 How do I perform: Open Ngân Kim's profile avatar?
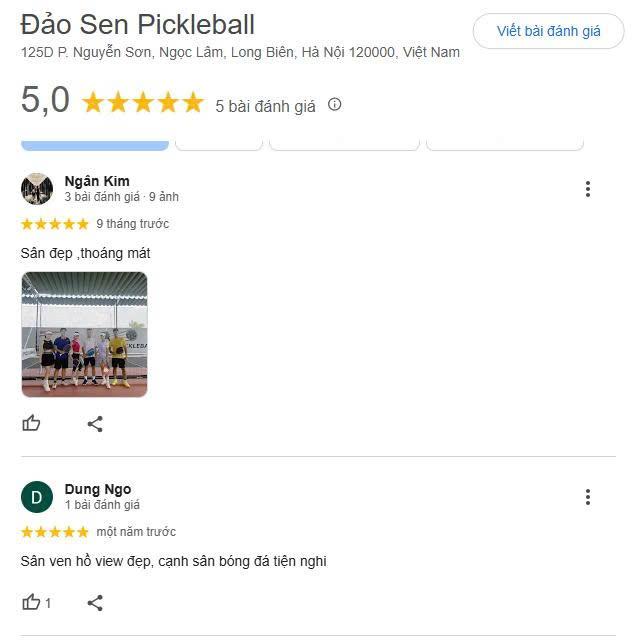point(37,188)
